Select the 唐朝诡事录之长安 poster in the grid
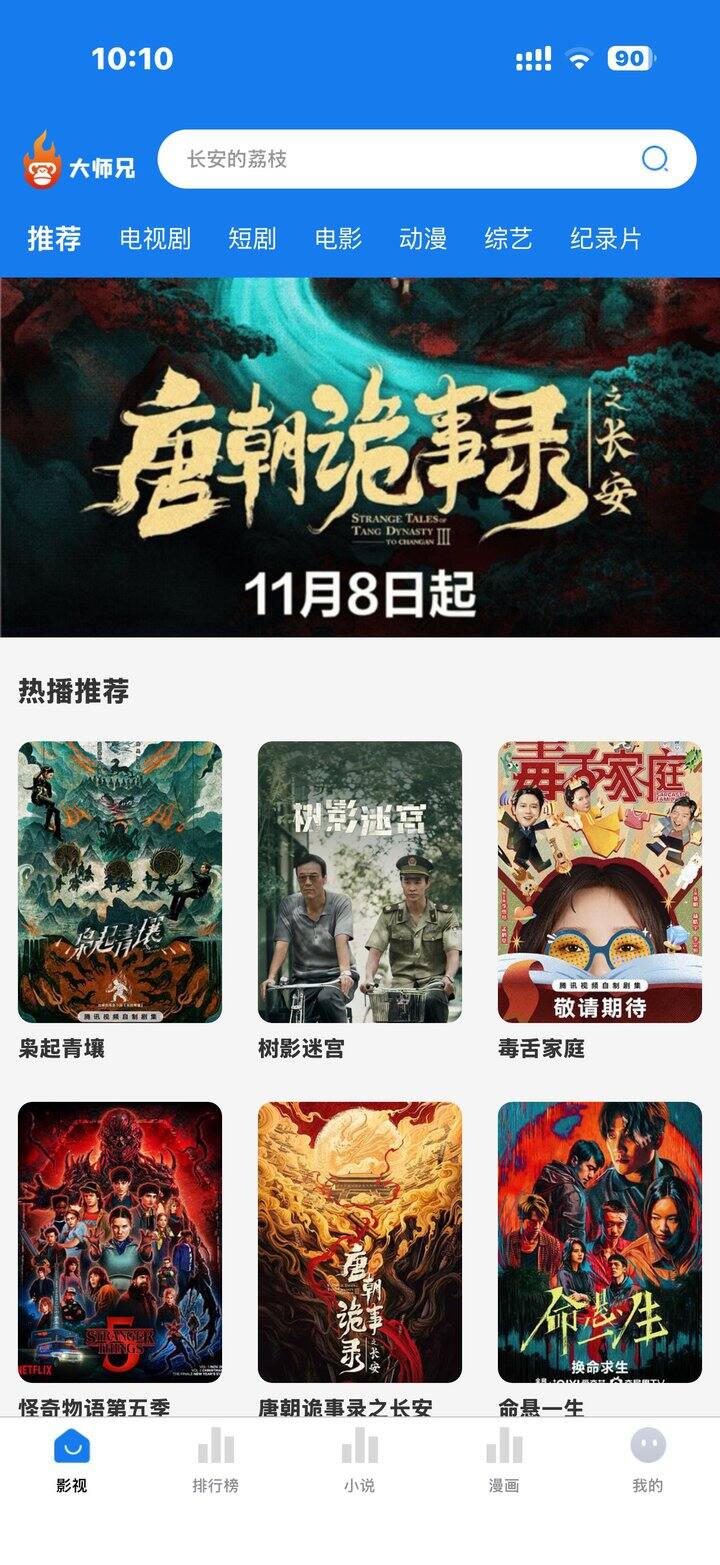720x1565 pixels. (x=360, y=1242)
